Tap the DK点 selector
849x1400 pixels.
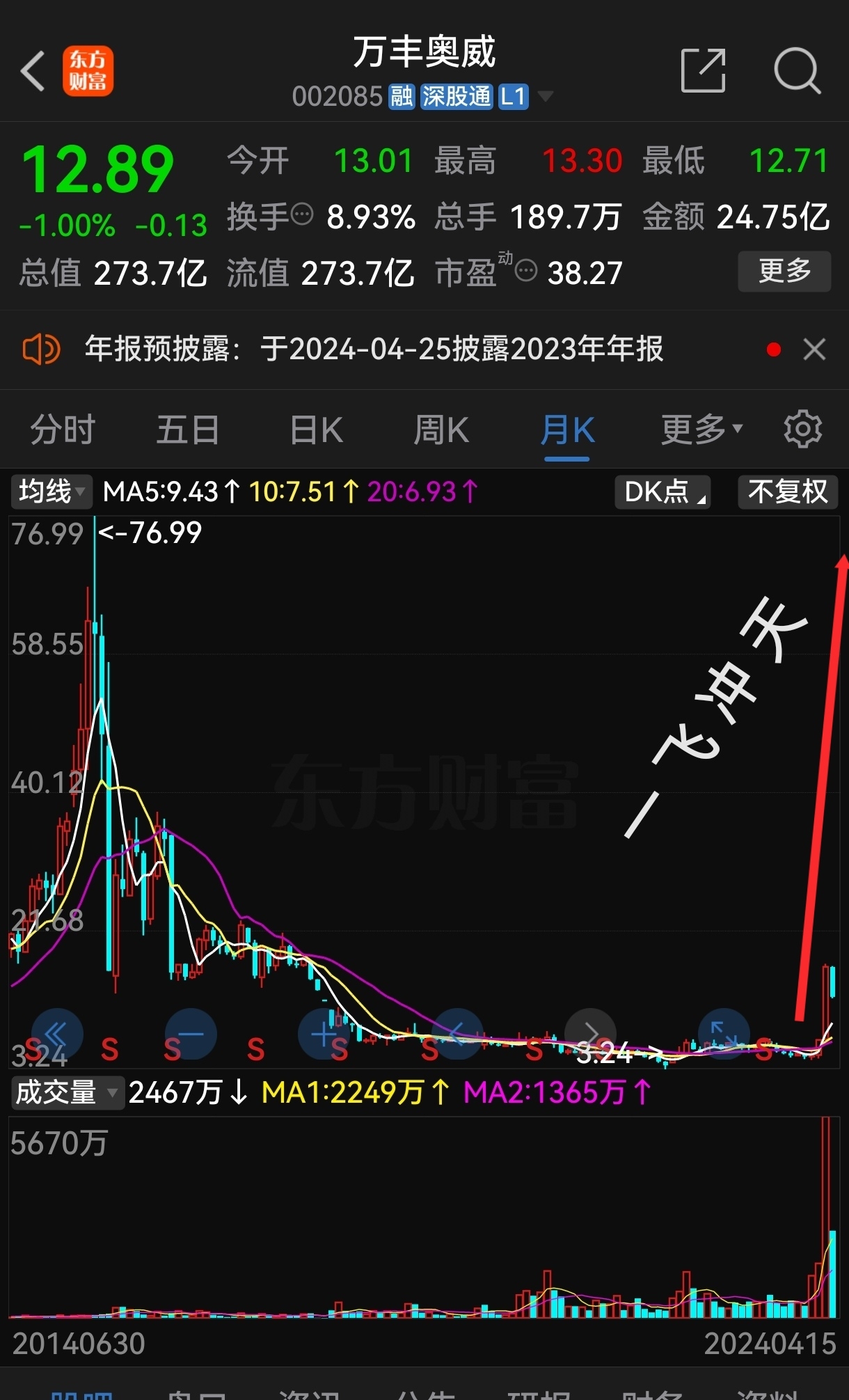[x=662, y=491]
